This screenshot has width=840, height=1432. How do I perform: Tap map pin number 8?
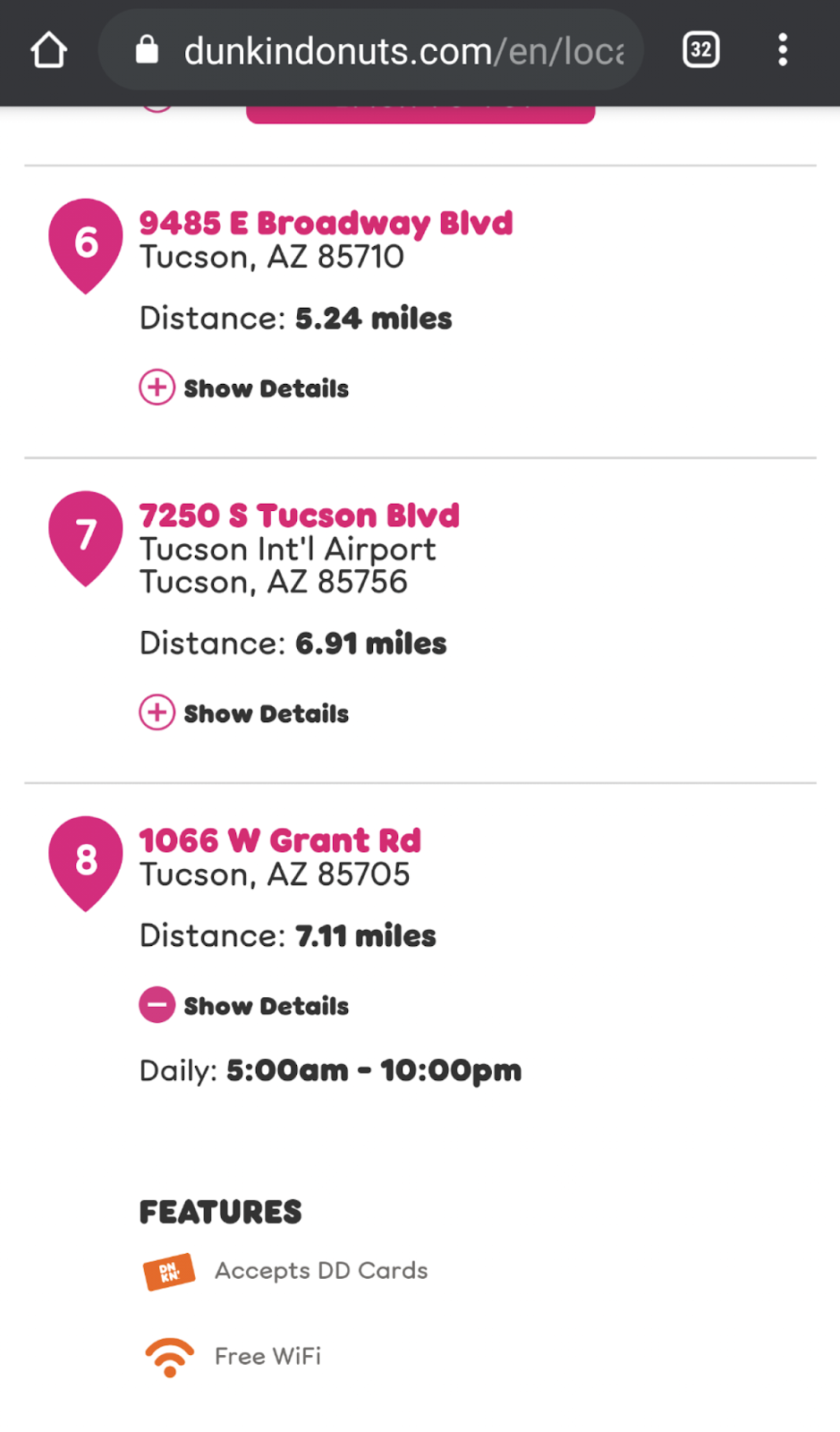pos(86,860)
